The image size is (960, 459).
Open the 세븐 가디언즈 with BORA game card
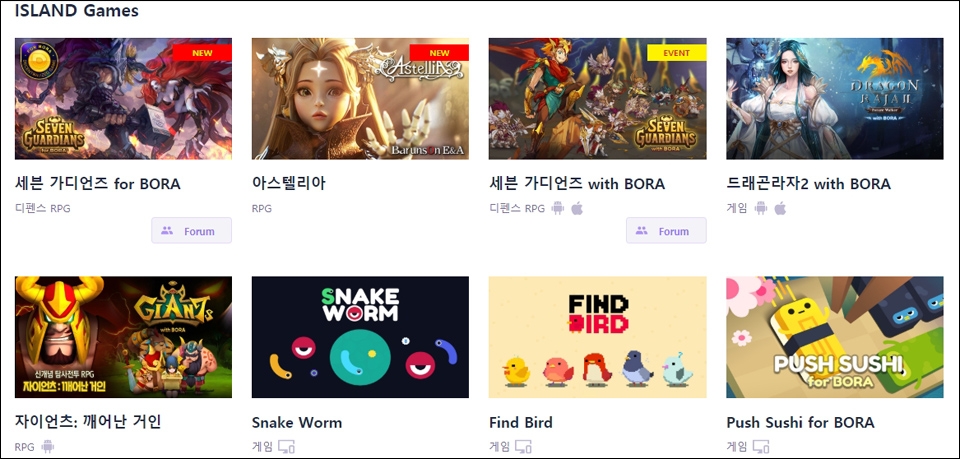tap(597, 99)
